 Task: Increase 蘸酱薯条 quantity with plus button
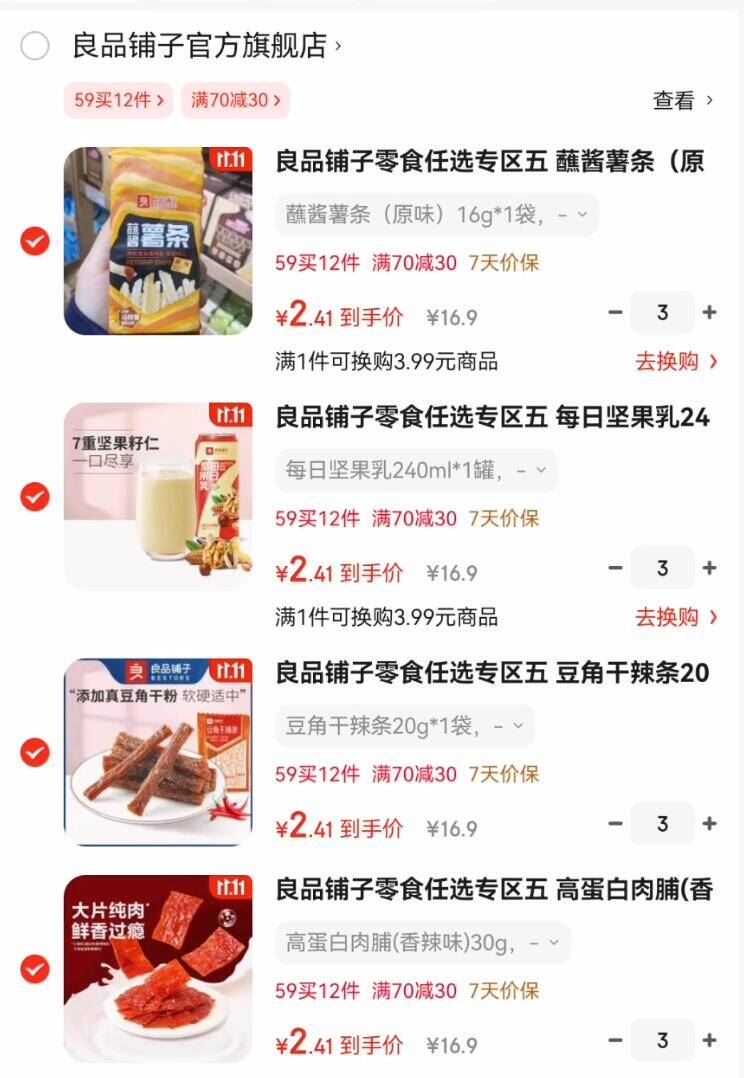(x=709, y=312)
